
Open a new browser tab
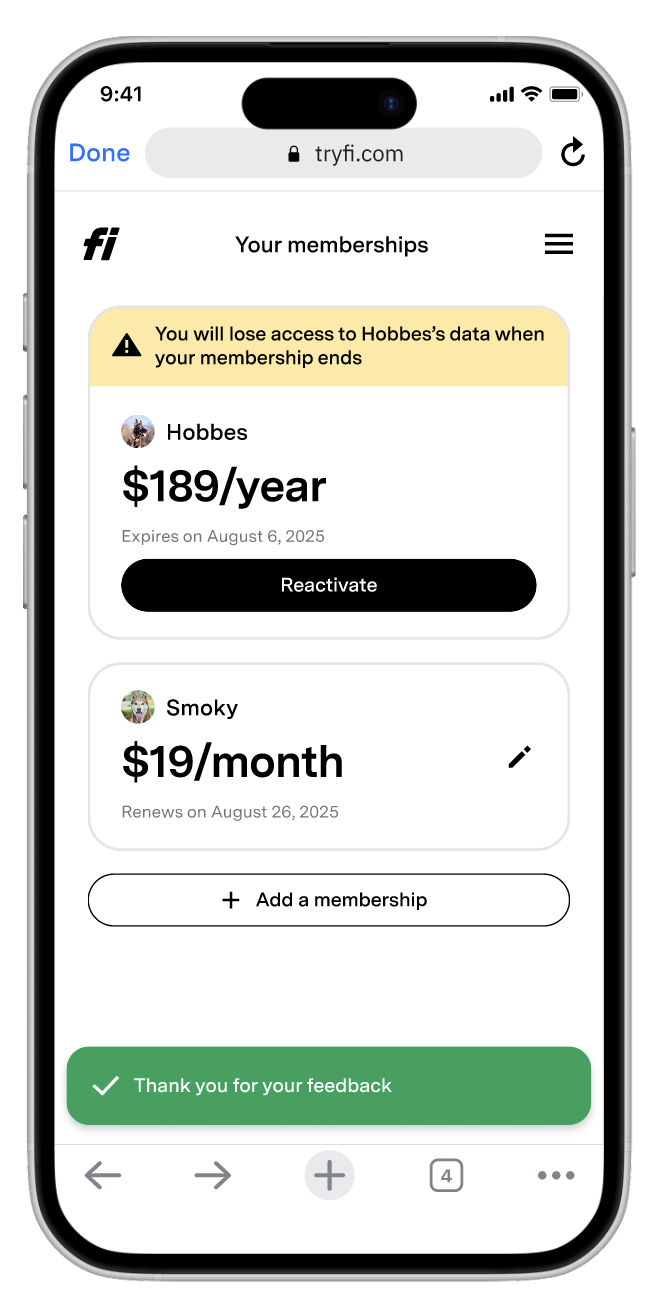[x=329, y=1175]
